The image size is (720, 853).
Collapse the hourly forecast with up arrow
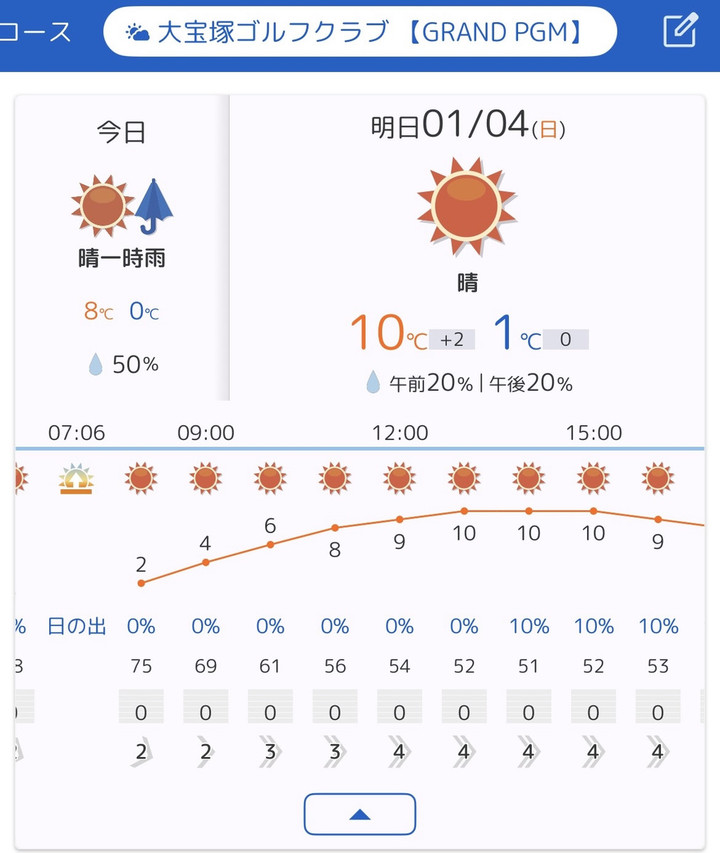(359, 814)
